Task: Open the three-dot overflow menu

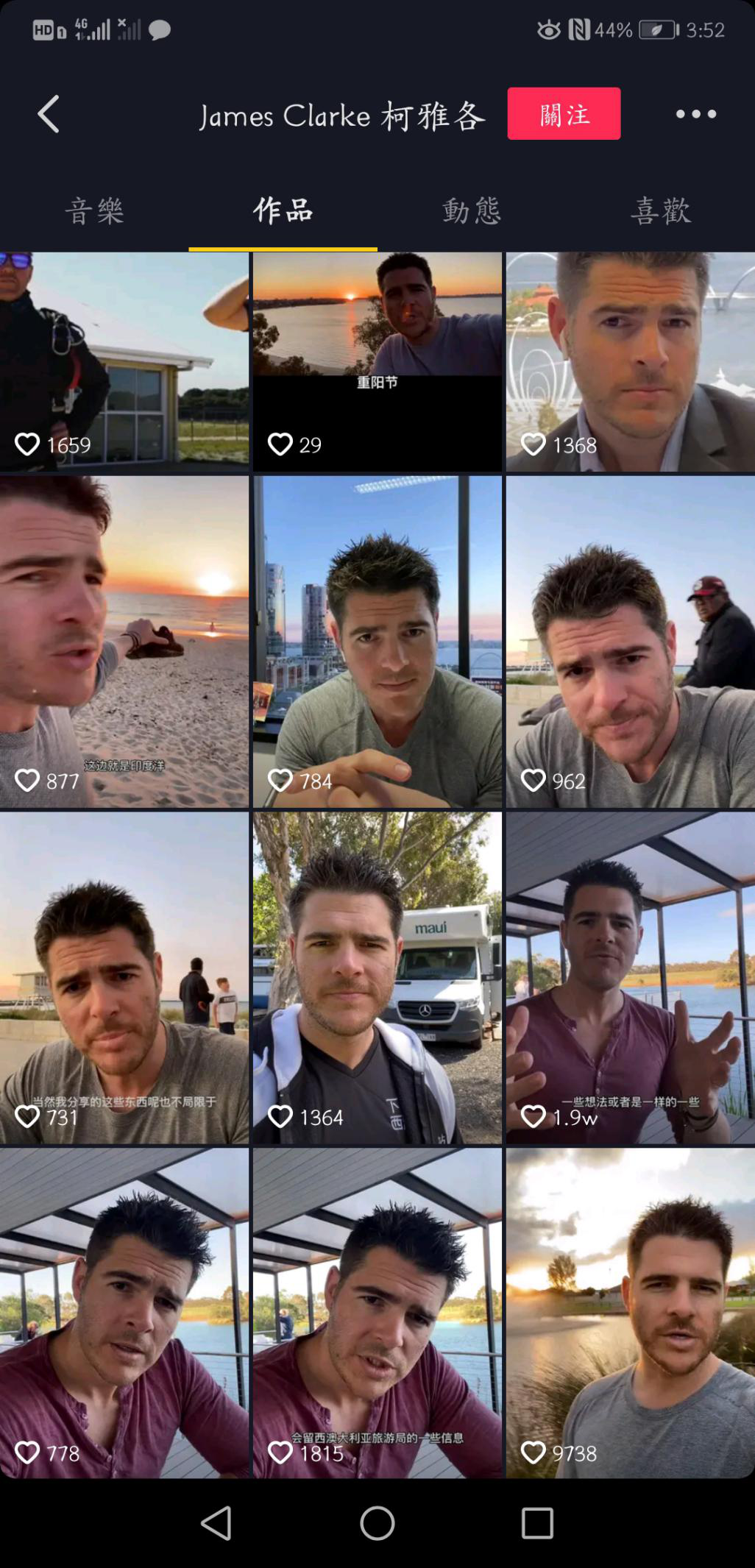Action: [695, 114]
